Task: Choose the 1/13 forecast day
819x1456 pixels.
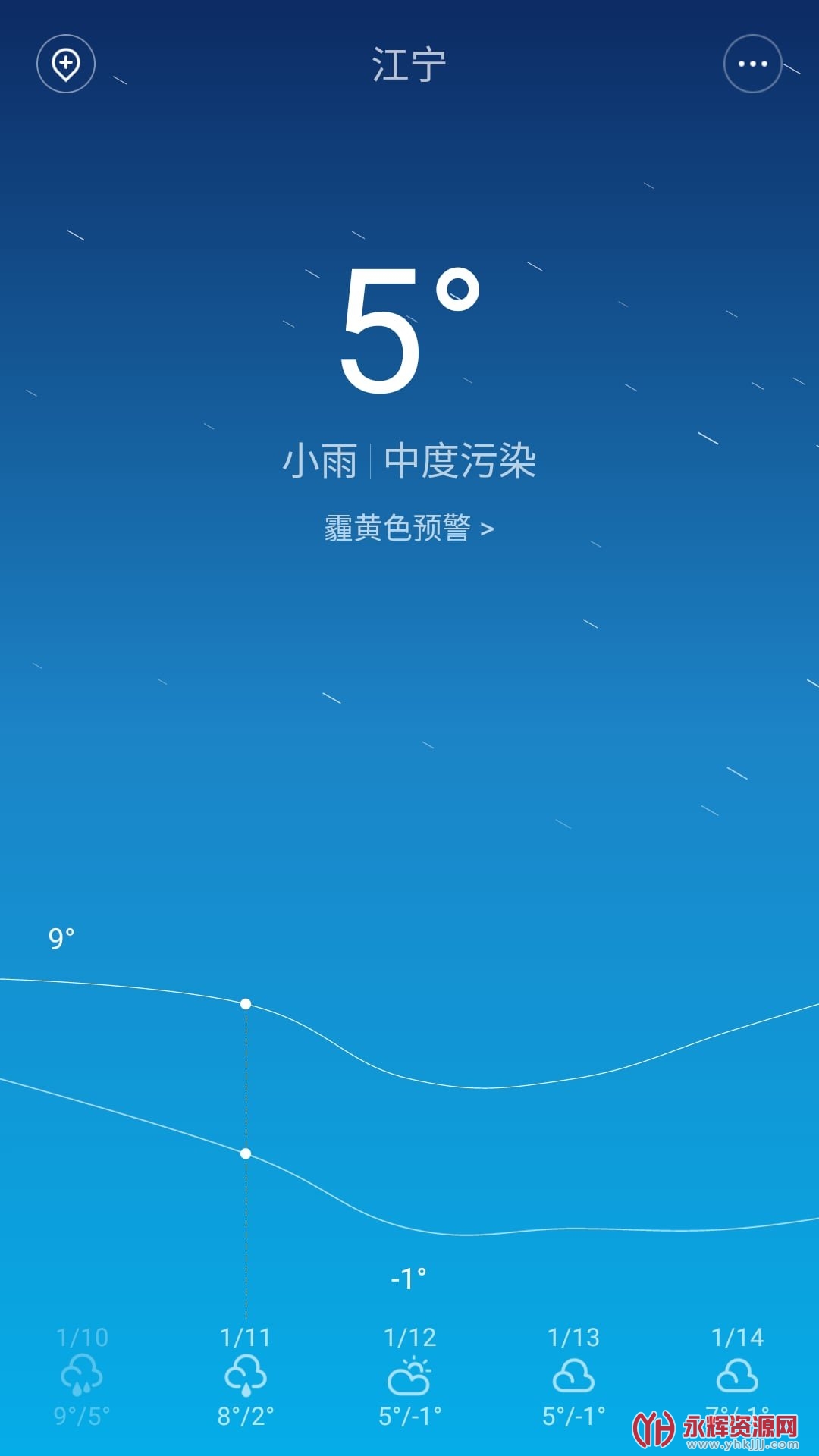Action: click(x=573, y=1376)
